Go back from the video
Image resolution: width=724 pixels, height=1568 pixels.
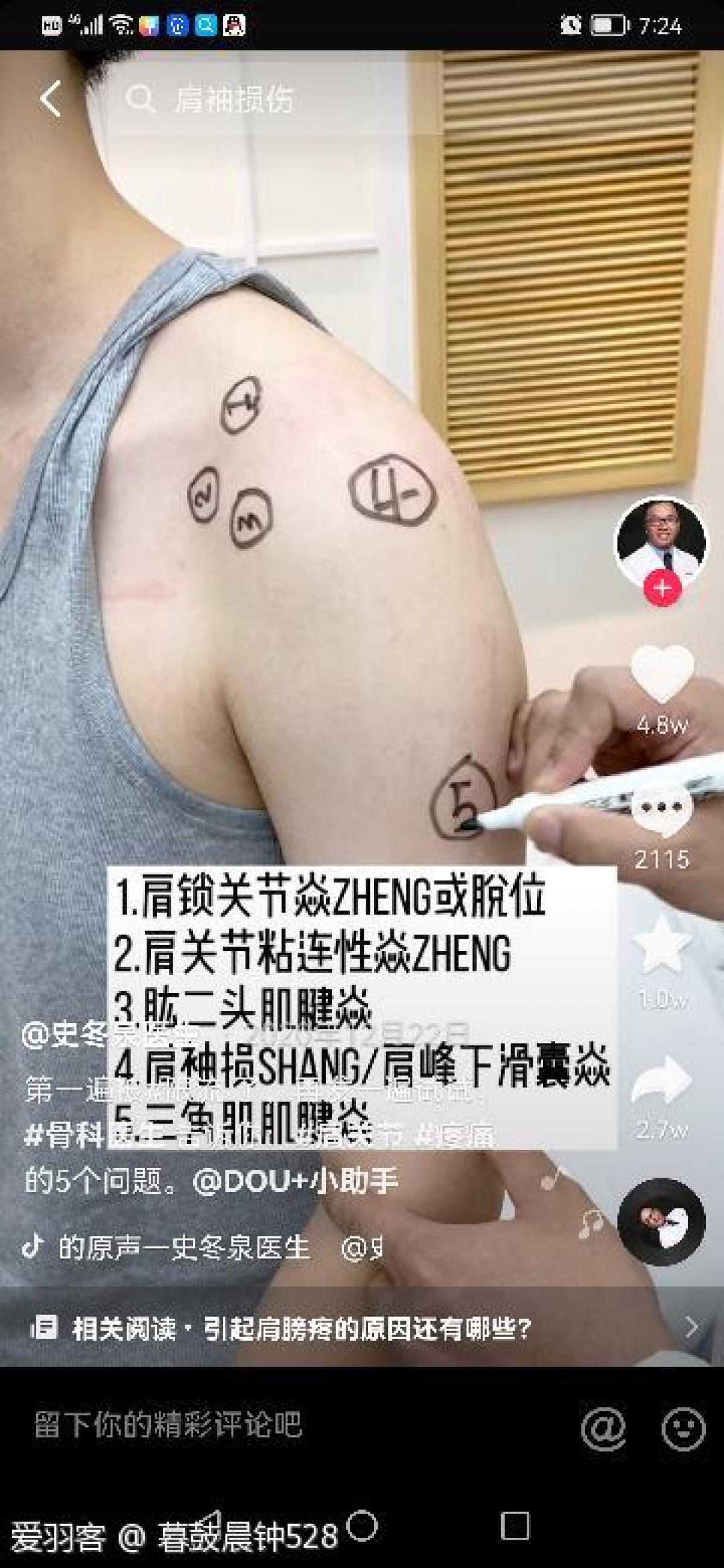(x=50, y=98)
